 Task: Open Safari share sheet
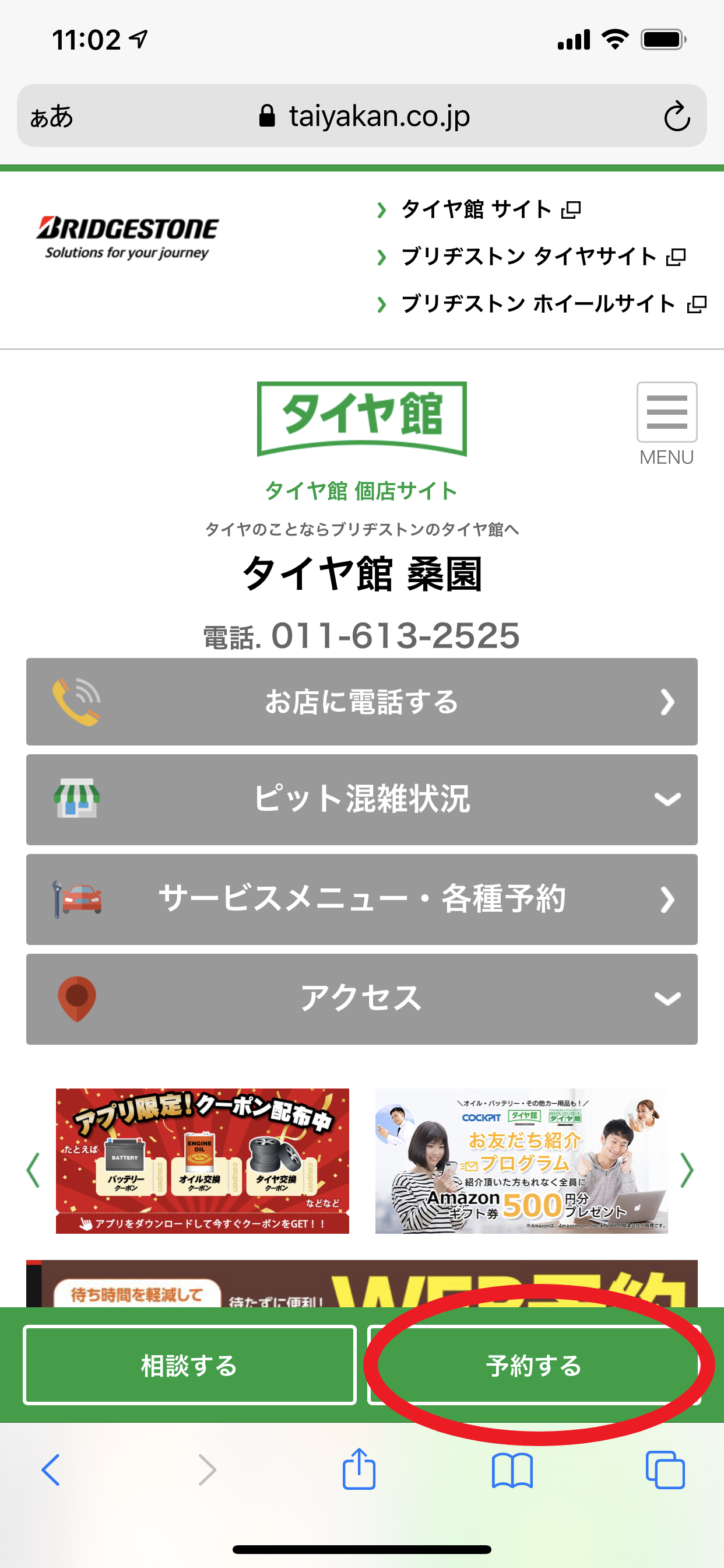pyautogui.click(x=359, y=1469)
